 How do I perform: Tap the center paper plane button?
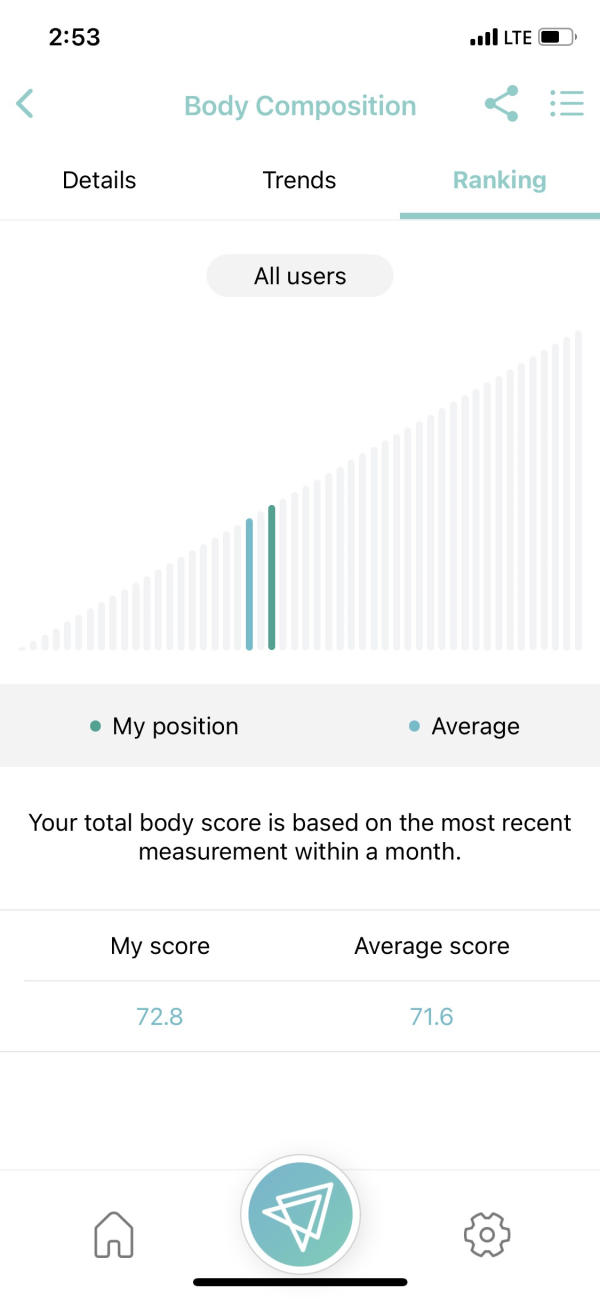300,1214
